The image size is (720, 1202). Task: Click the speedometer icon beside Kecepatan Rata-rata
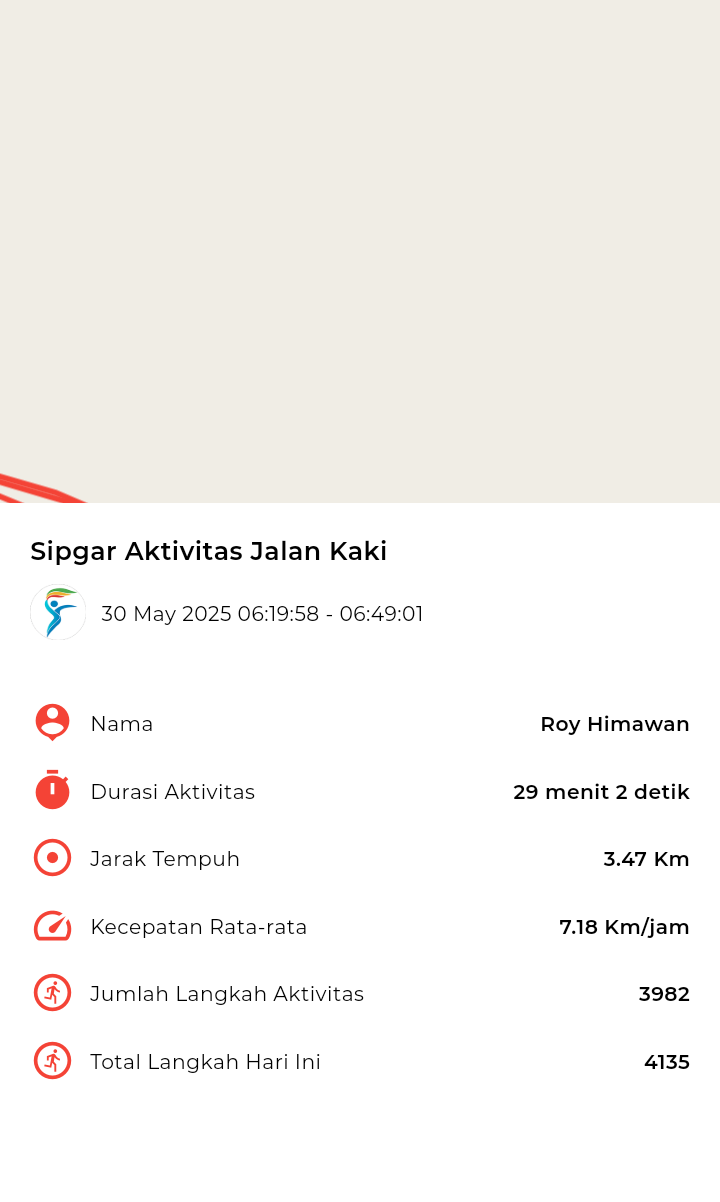click(x=52, y=925)
